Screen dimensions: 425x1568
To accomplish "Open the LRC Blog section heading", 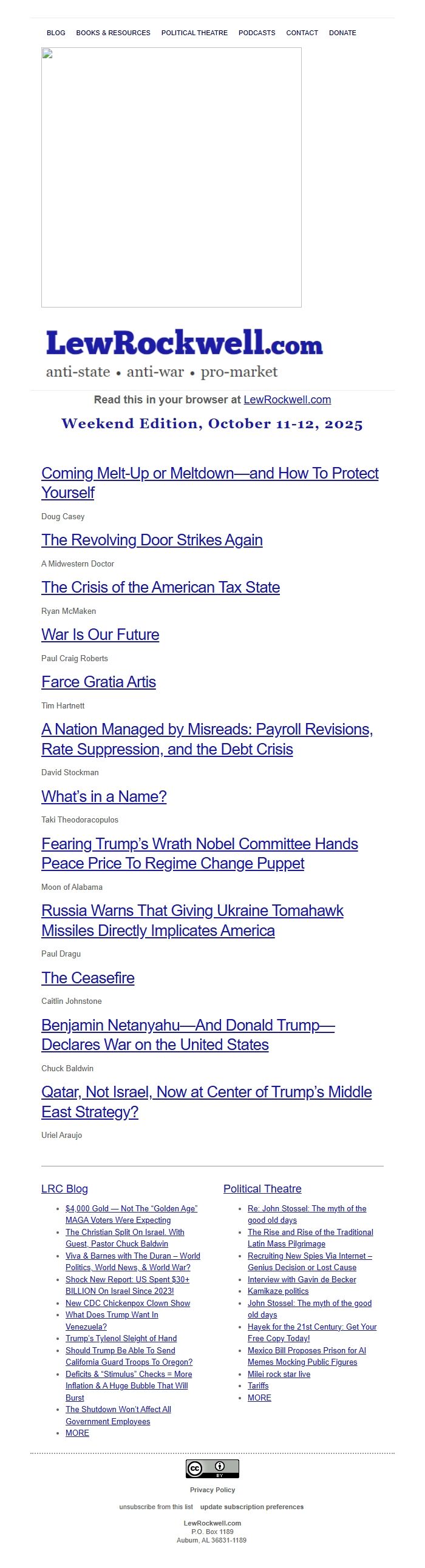I will (64, 1189).
